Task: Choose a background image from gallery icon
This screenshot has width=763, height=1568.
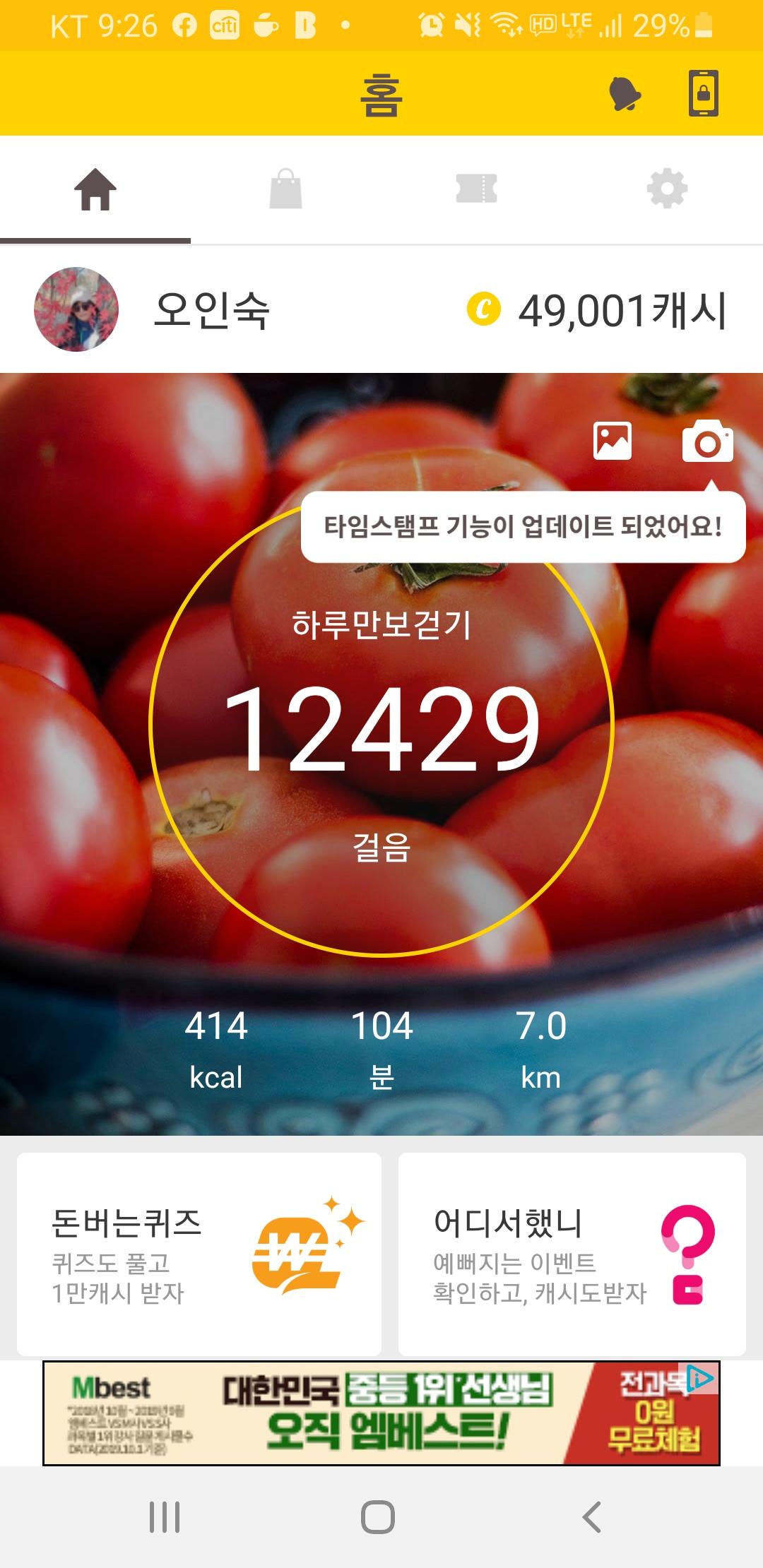Action: tap(613, 441)
